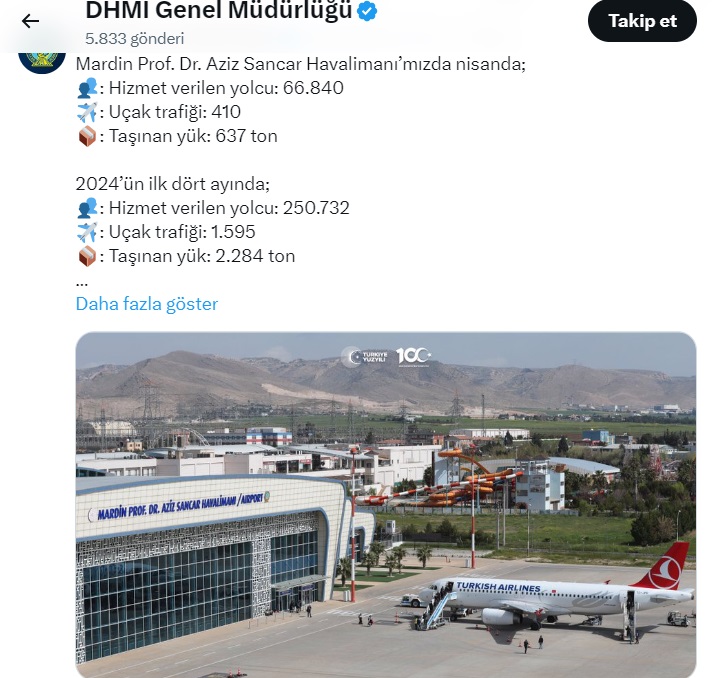Expand post with Daha fazla göster
This screenshot has width=713, height=678.
click(146, 304)
